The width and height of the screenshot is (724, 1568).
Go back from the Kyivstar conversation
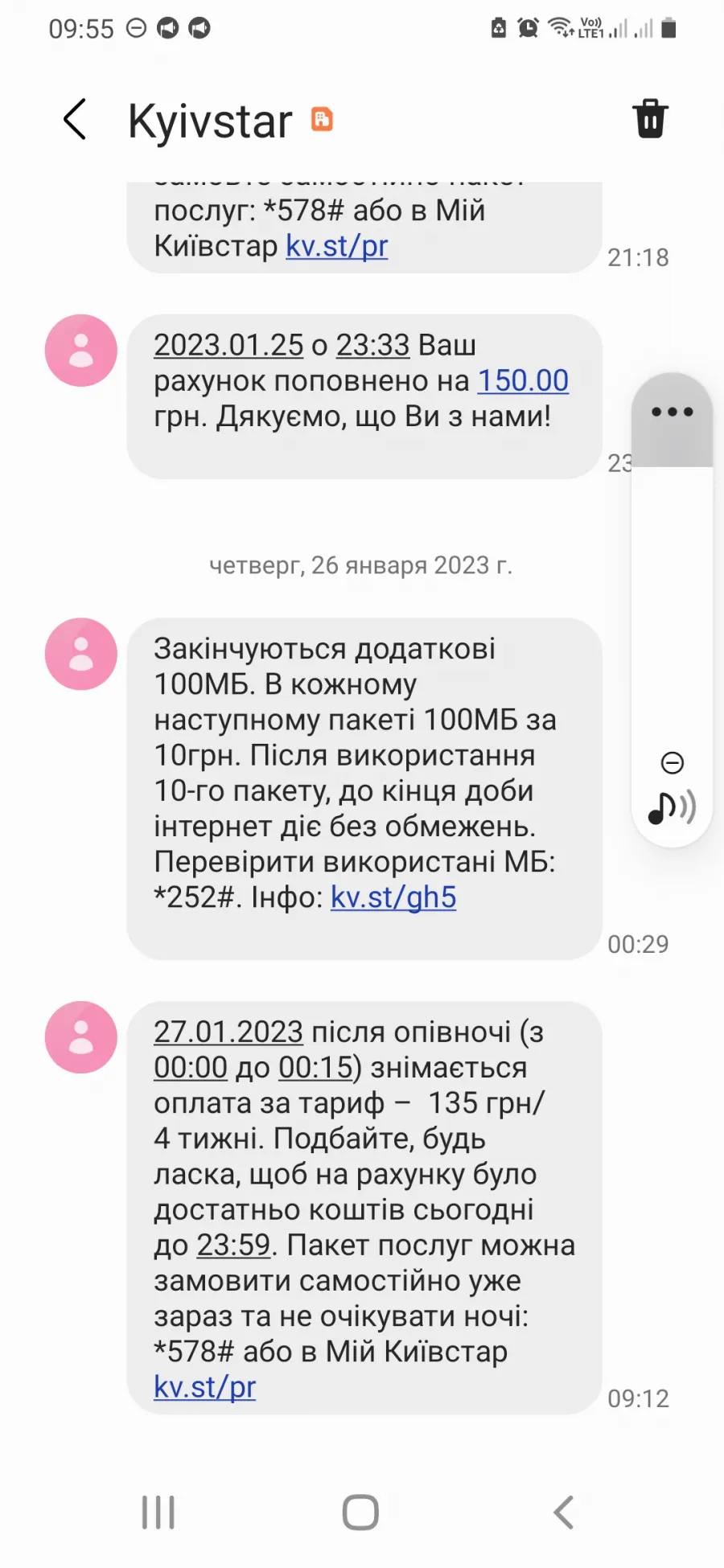pyautogui.click(x=75, y=120)
